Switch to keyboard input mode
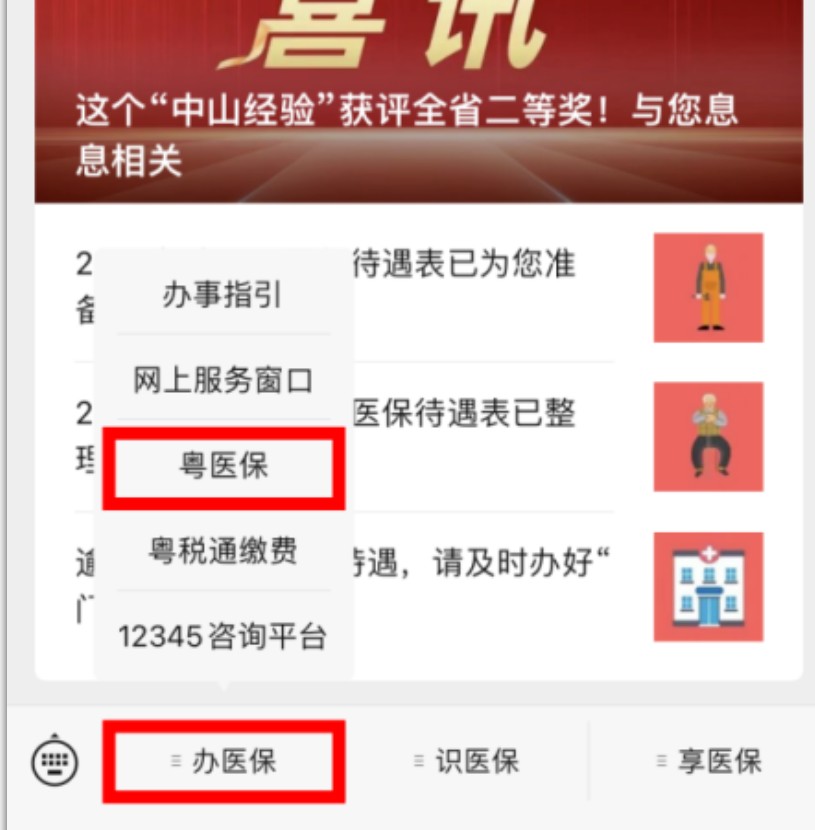Screen dimensions: 815x830 click(54, 762)
